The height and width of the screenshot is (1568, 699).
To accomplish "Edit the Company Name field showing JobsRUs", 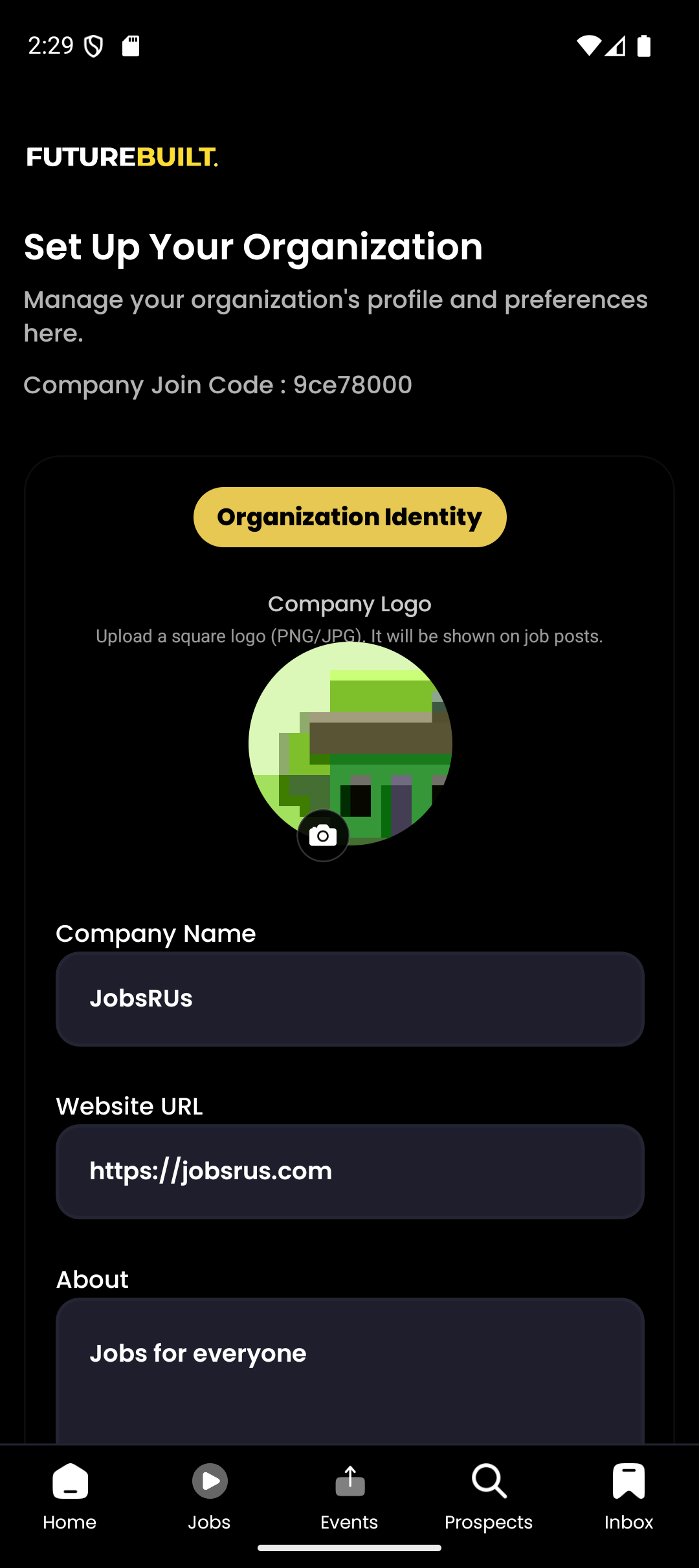I will pos(349,998).
